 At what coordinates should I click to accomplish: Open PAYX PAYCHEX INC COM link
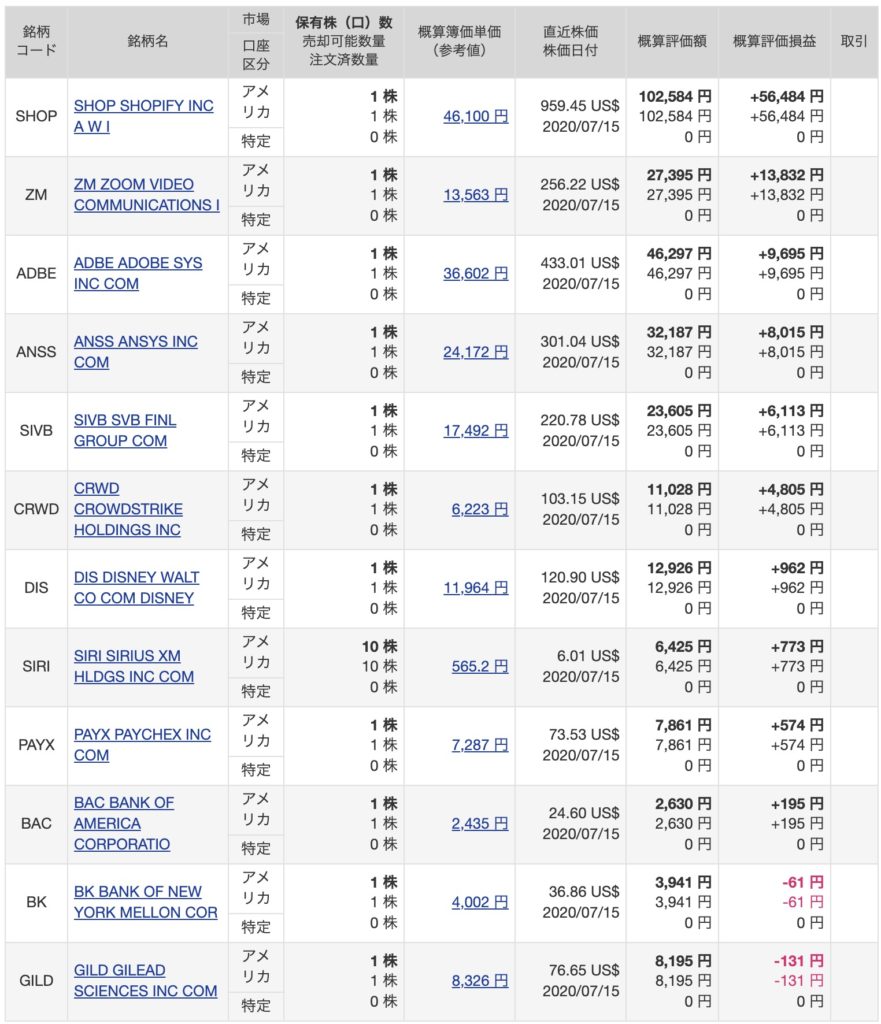(142, 734)
